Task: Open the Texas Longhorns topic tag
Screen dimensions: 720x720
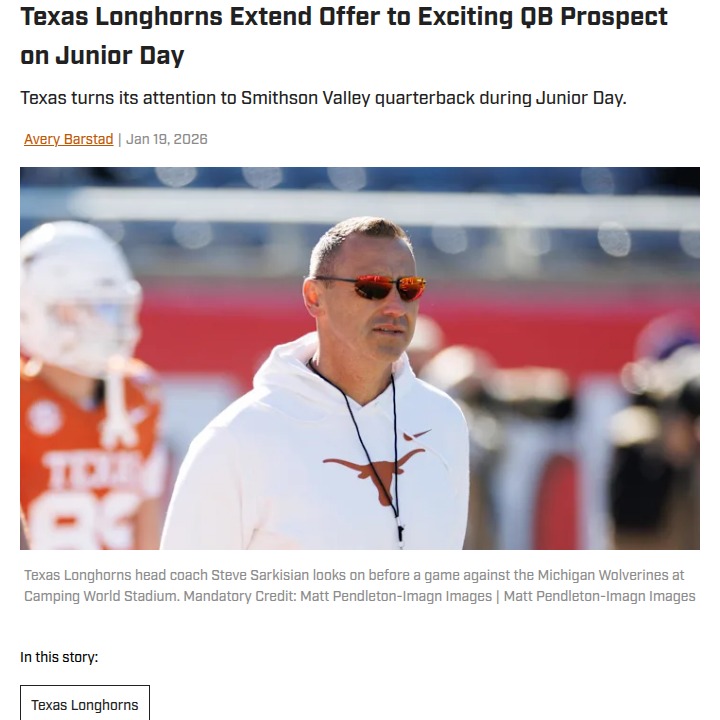Action: coord(85,704)
